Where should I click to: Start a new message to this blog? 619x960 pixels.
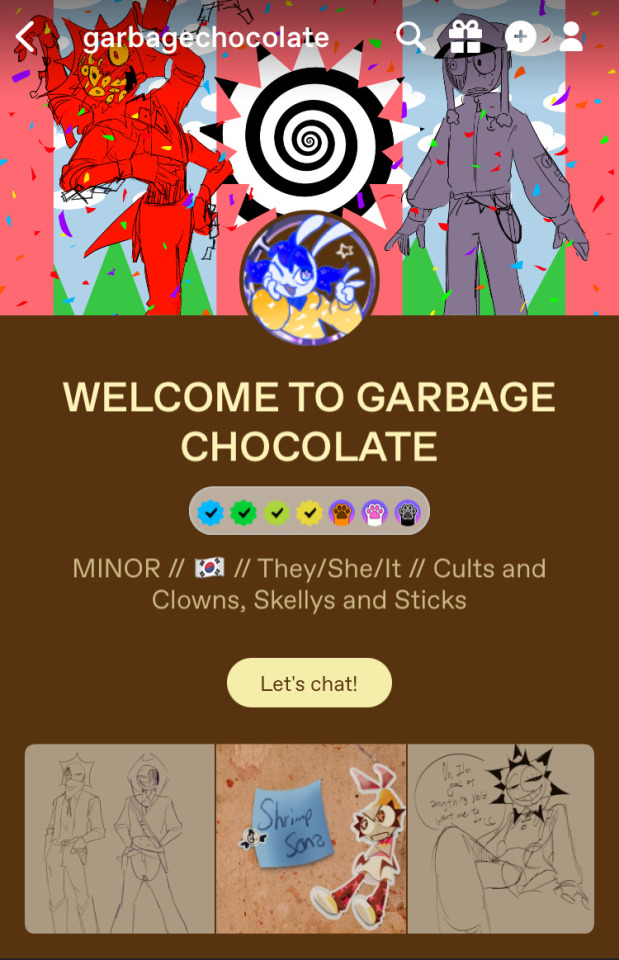click(520, 38)
